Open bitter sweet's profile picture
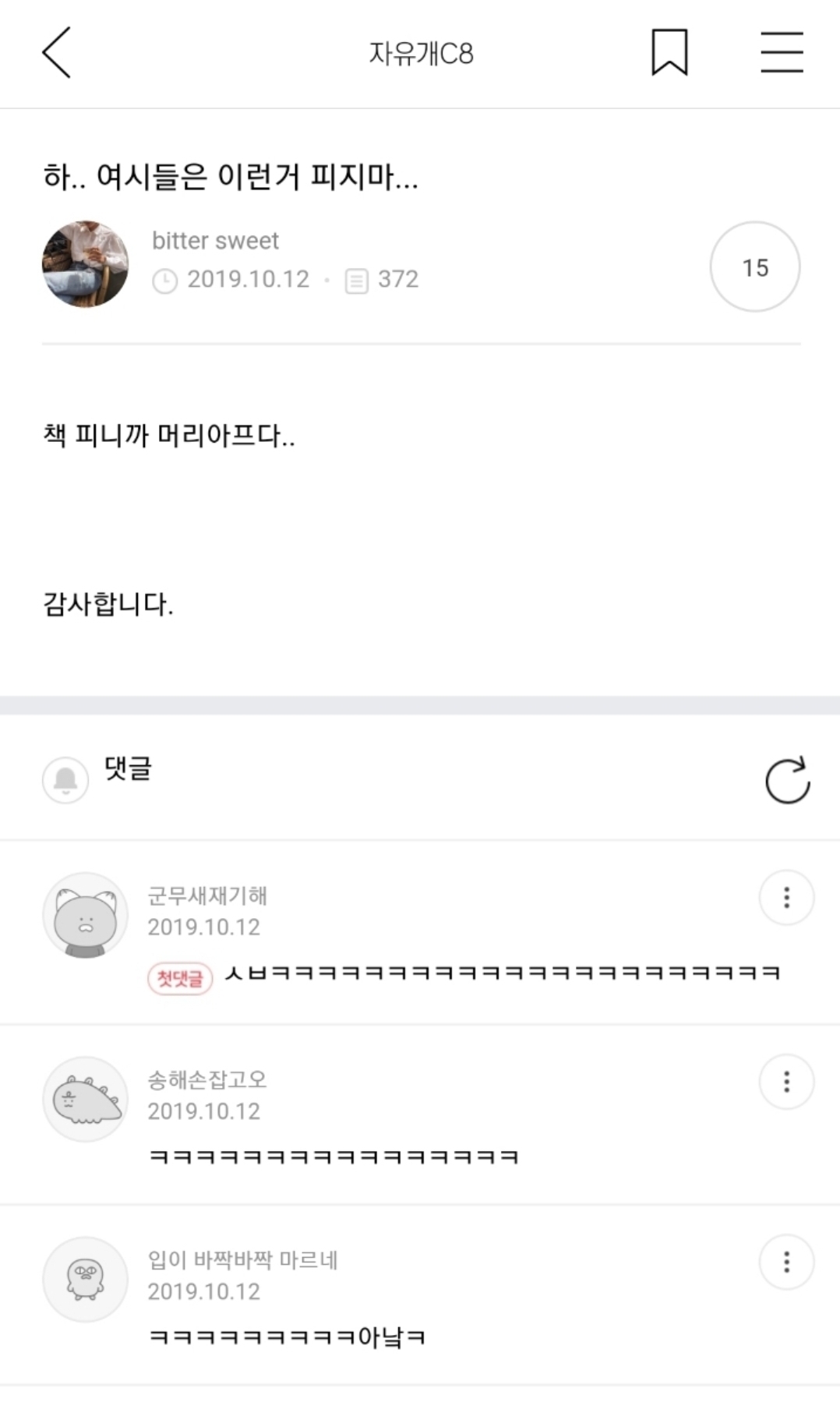The image size is (840, 1409). (x=85, y=263)
